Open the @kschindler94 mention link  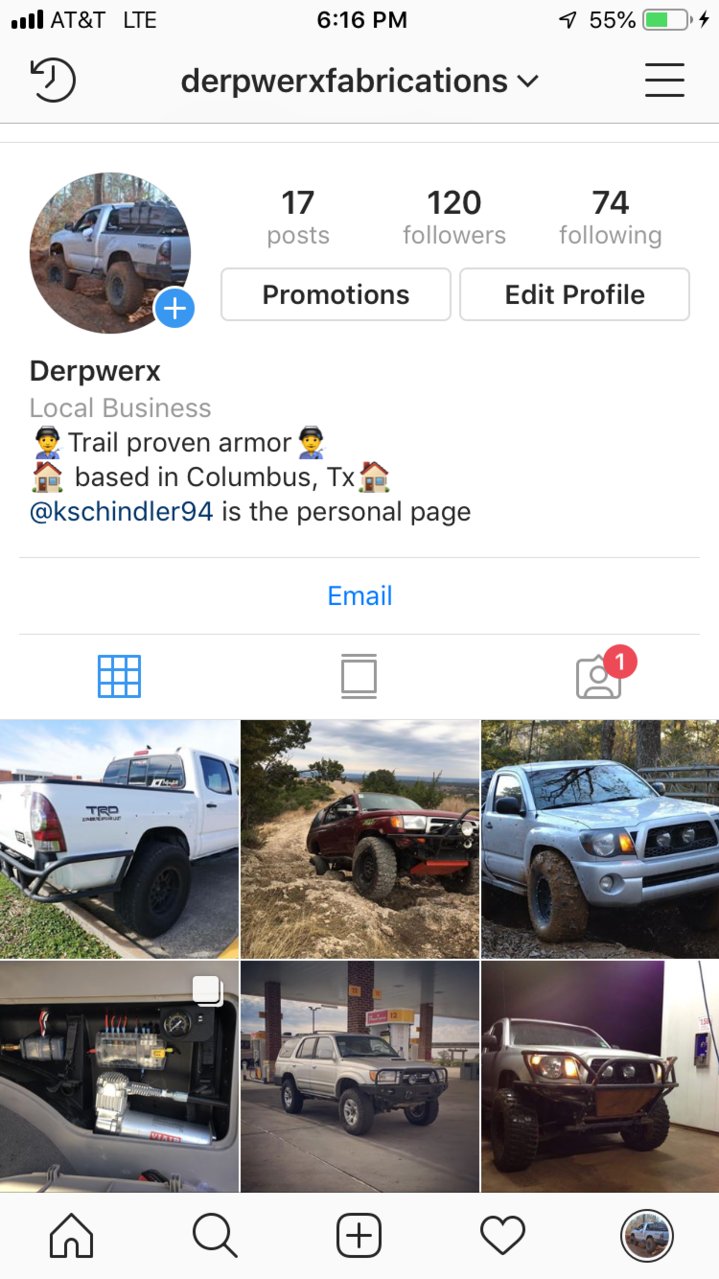coord(121,512)
